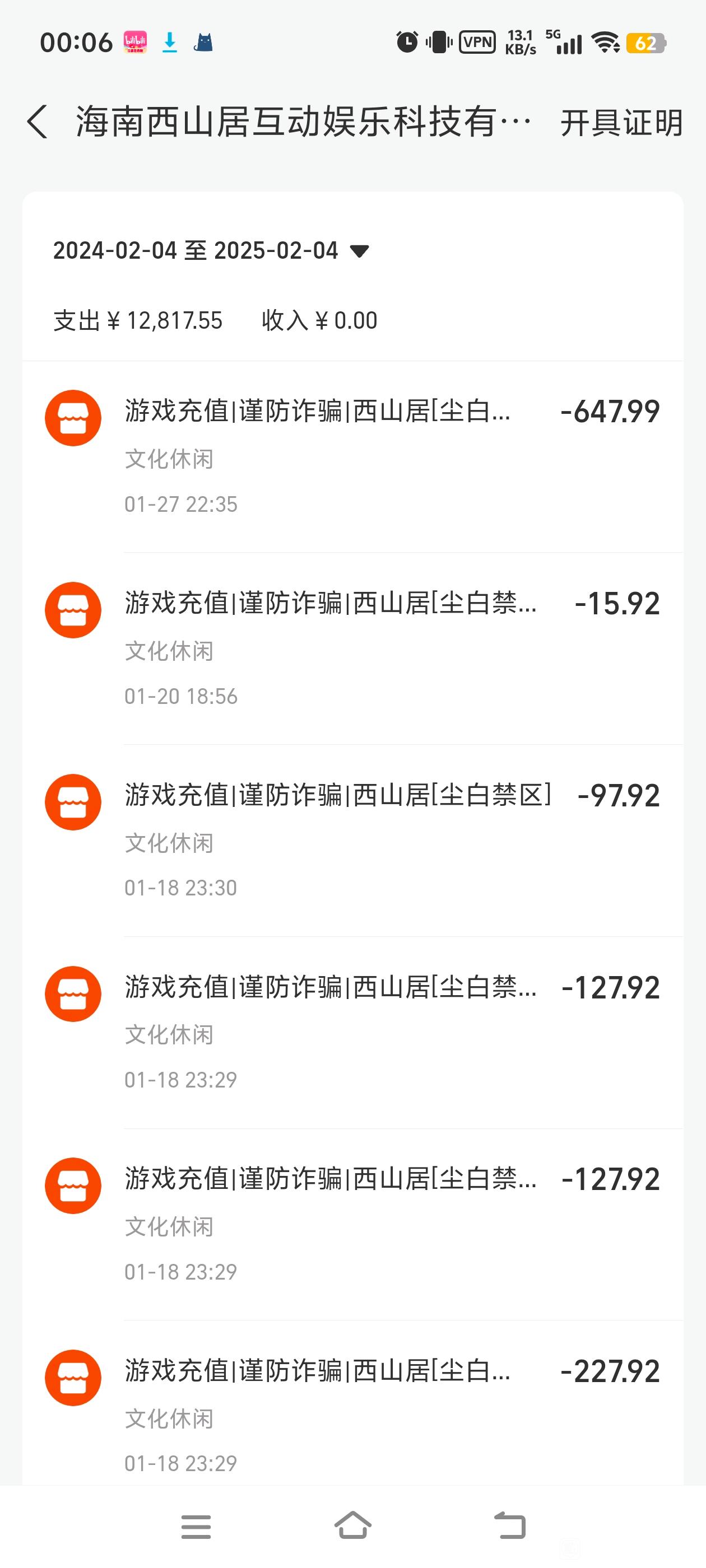Tap the system home button
Viewport: 706px width, 1568px height.
(352, 1525)
